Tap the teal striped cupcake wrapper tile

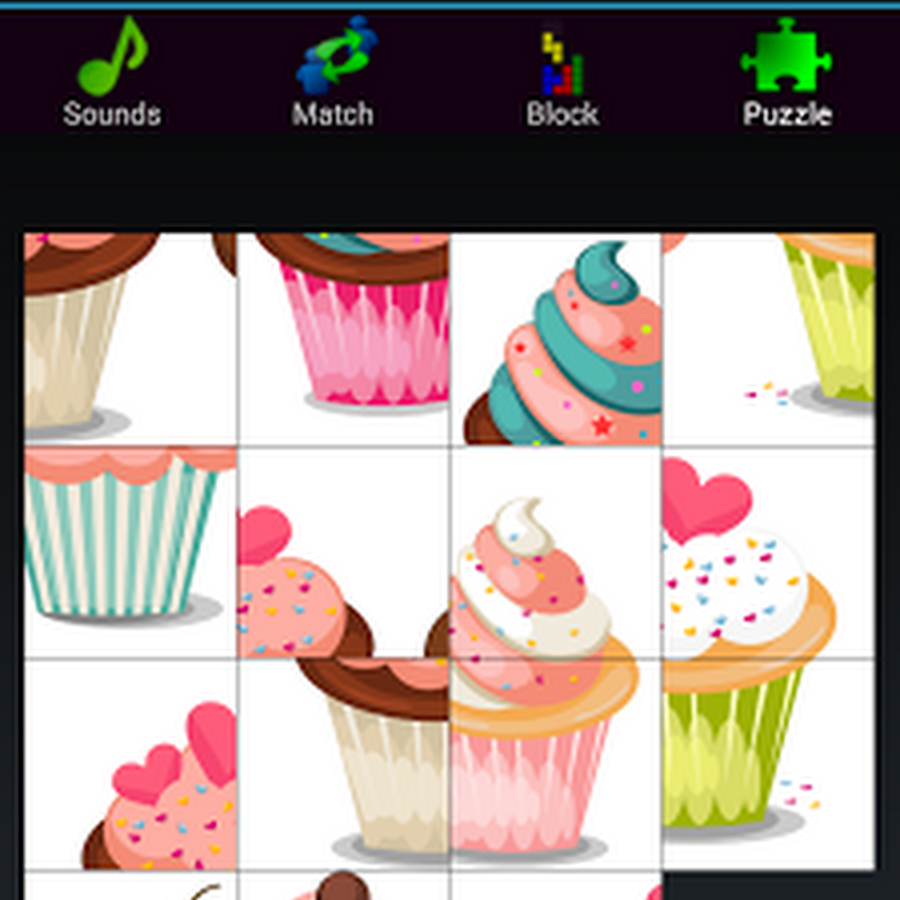coord(130,552)
